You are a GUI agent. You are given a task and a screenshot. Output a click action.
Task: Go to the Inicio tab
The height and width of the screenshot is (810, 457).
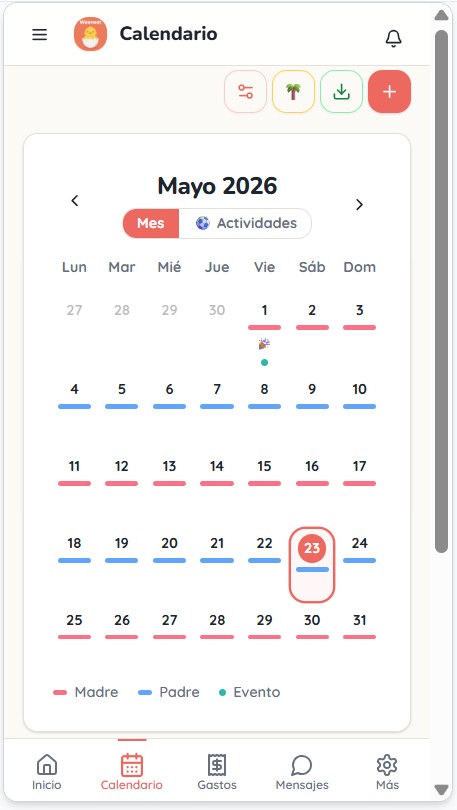[x=46, y=772]
